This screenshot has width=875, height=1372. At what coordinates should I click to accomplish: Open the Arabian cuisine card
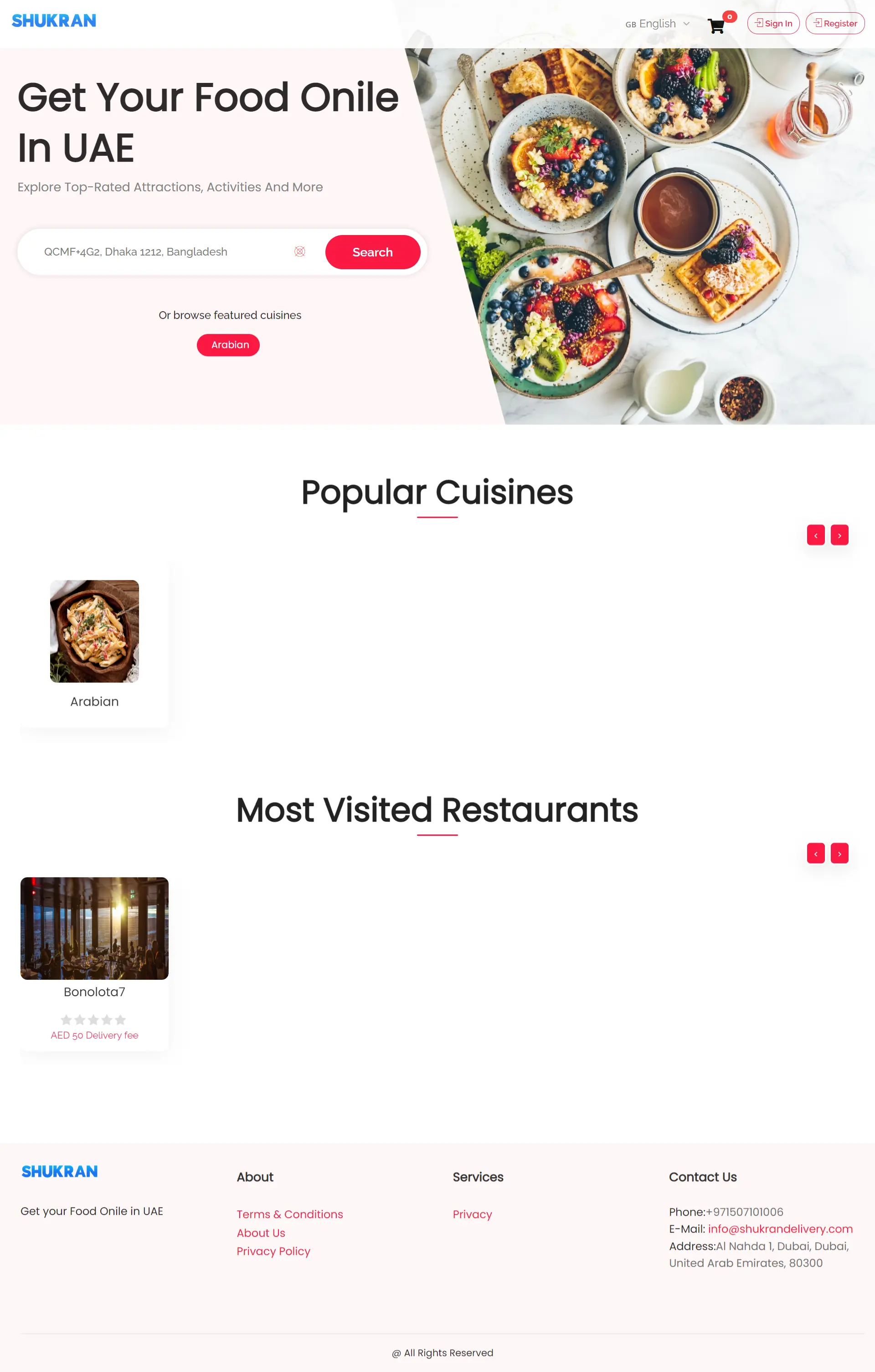(x=95, y=644)
